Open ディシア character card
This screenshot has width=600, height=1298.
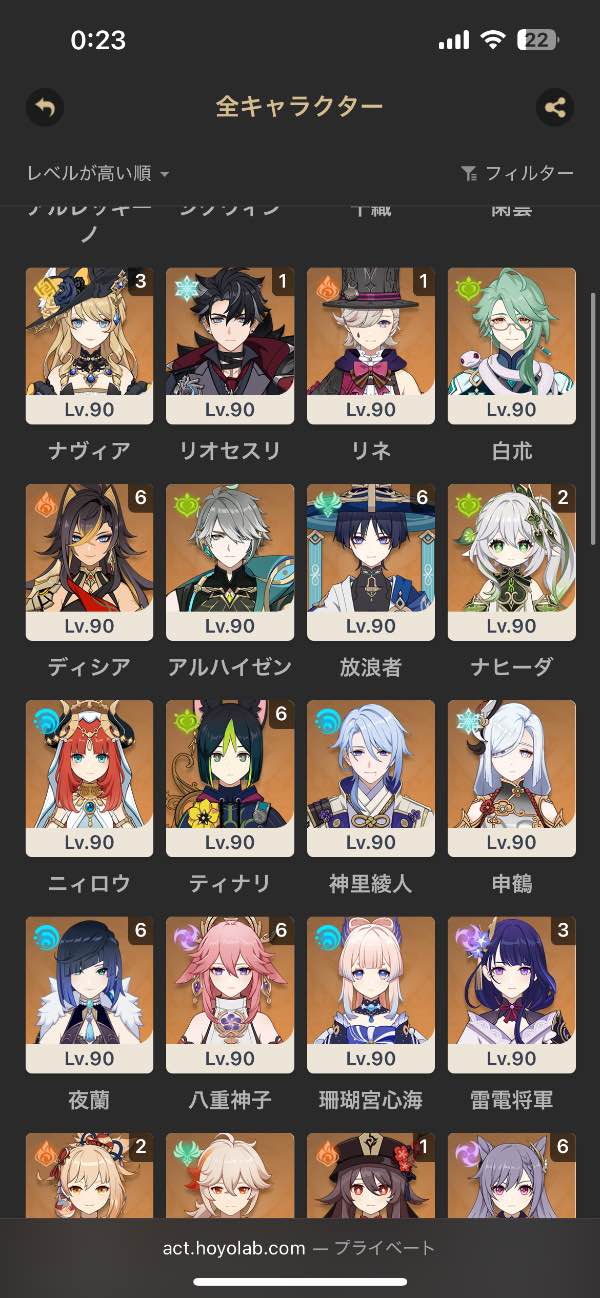[89, 561]
